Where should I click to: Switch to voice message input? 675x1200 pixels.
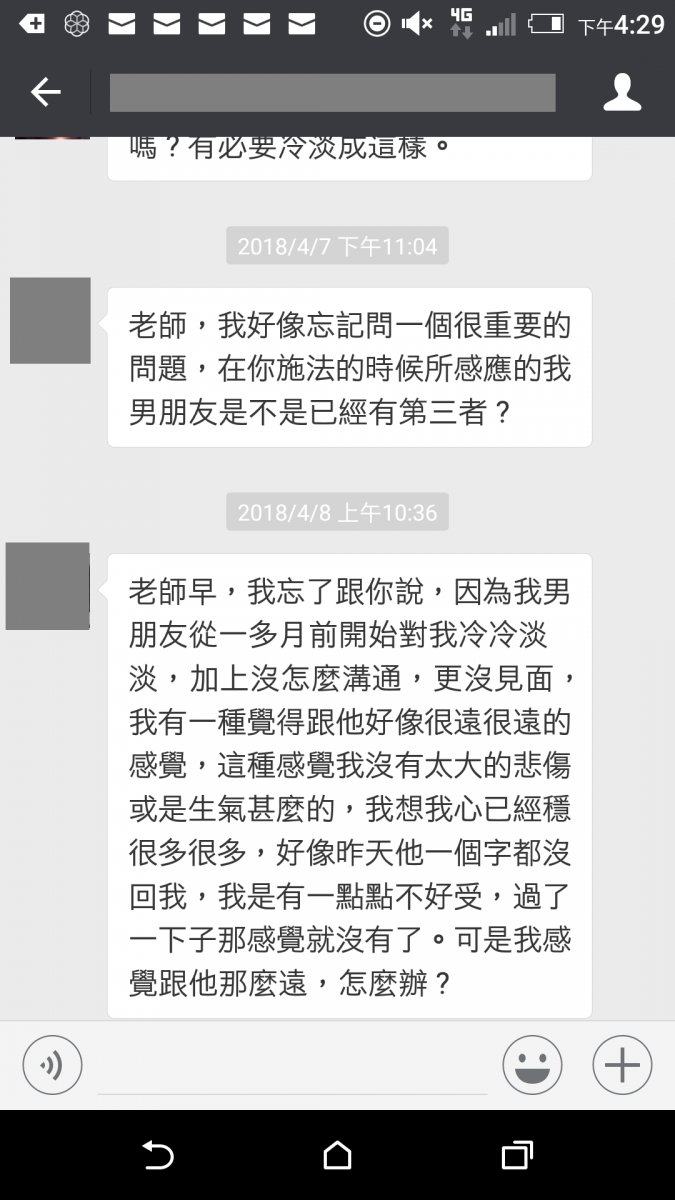click(x=52, y=1064)
